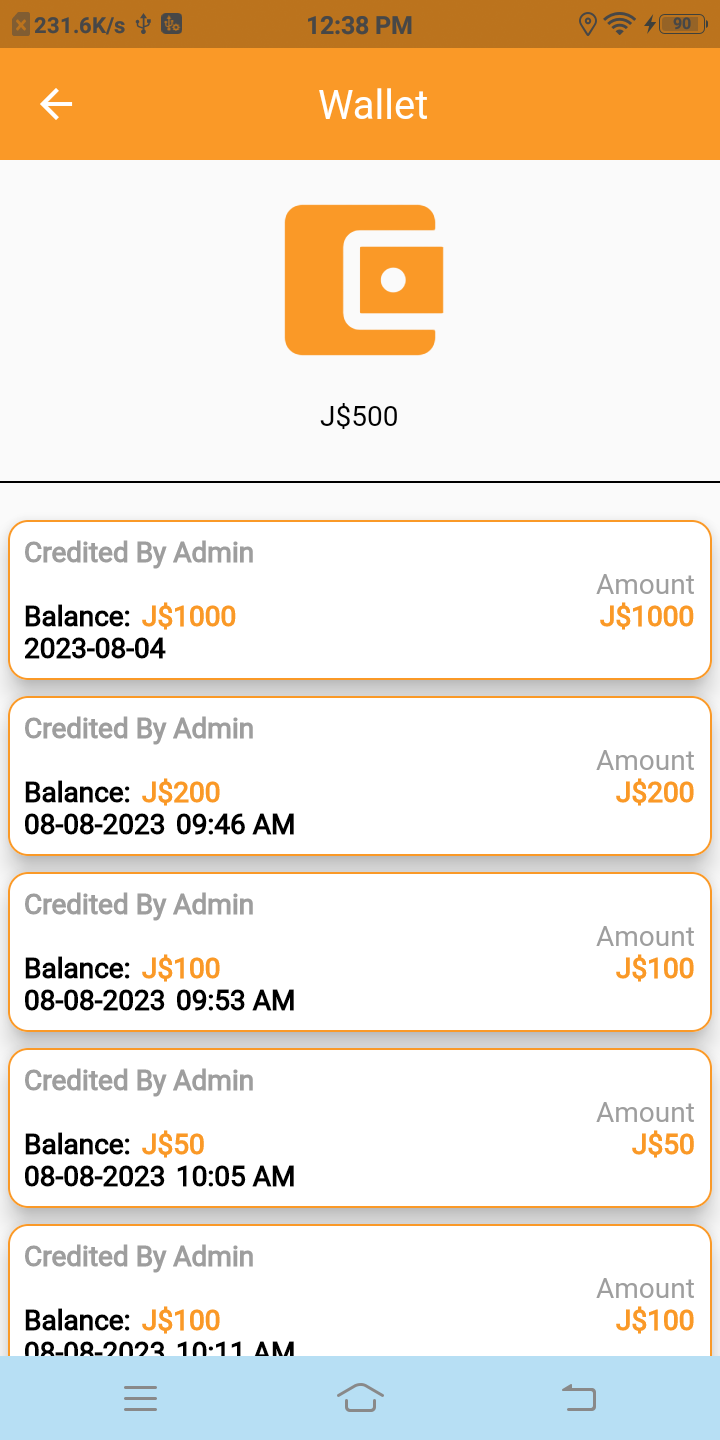Open the system recent apps menu
Viewport: 720px width, 1440px height.
[141, 1397]
